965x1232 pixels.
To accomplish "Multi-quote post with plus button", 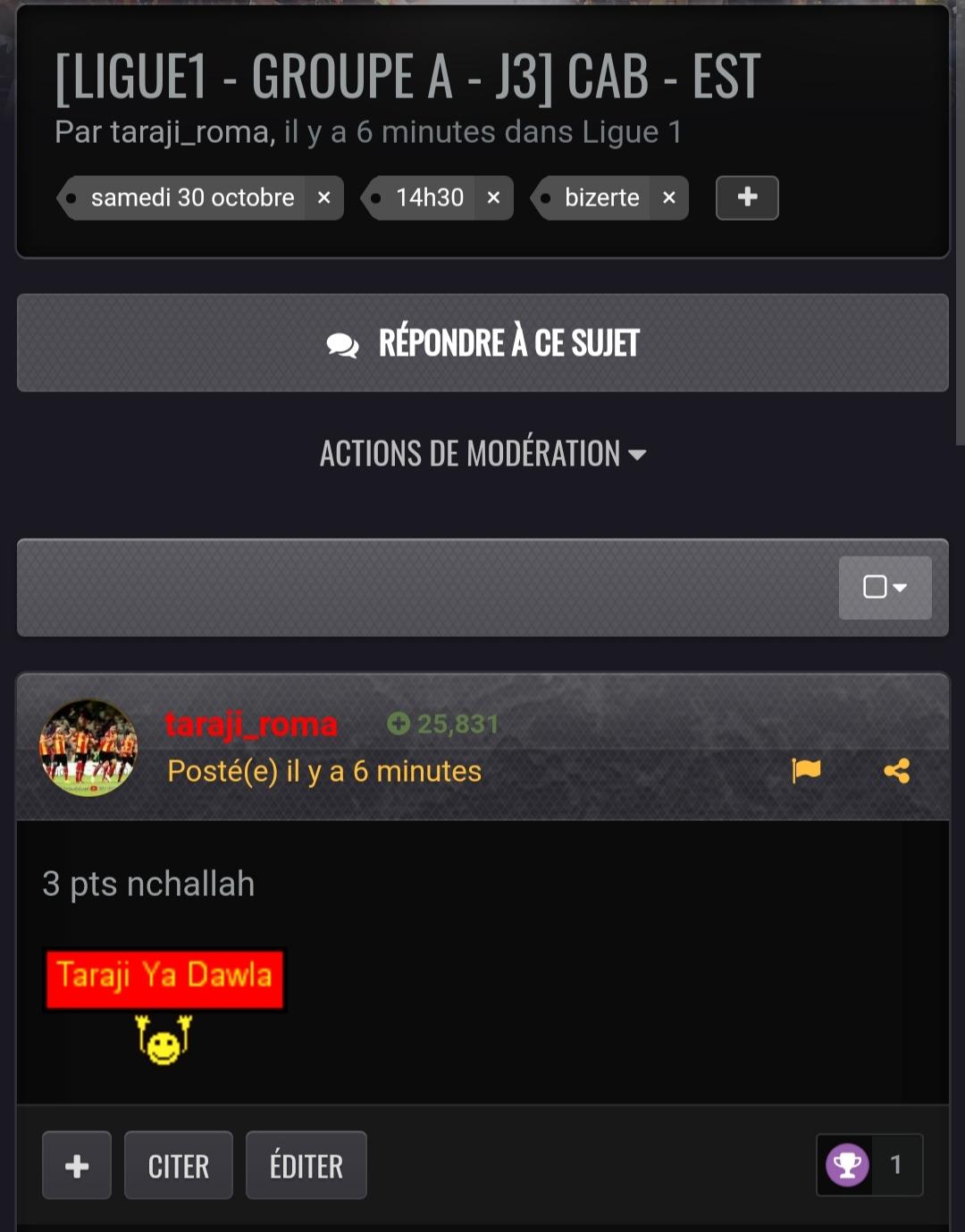I will click(77, 1165).
